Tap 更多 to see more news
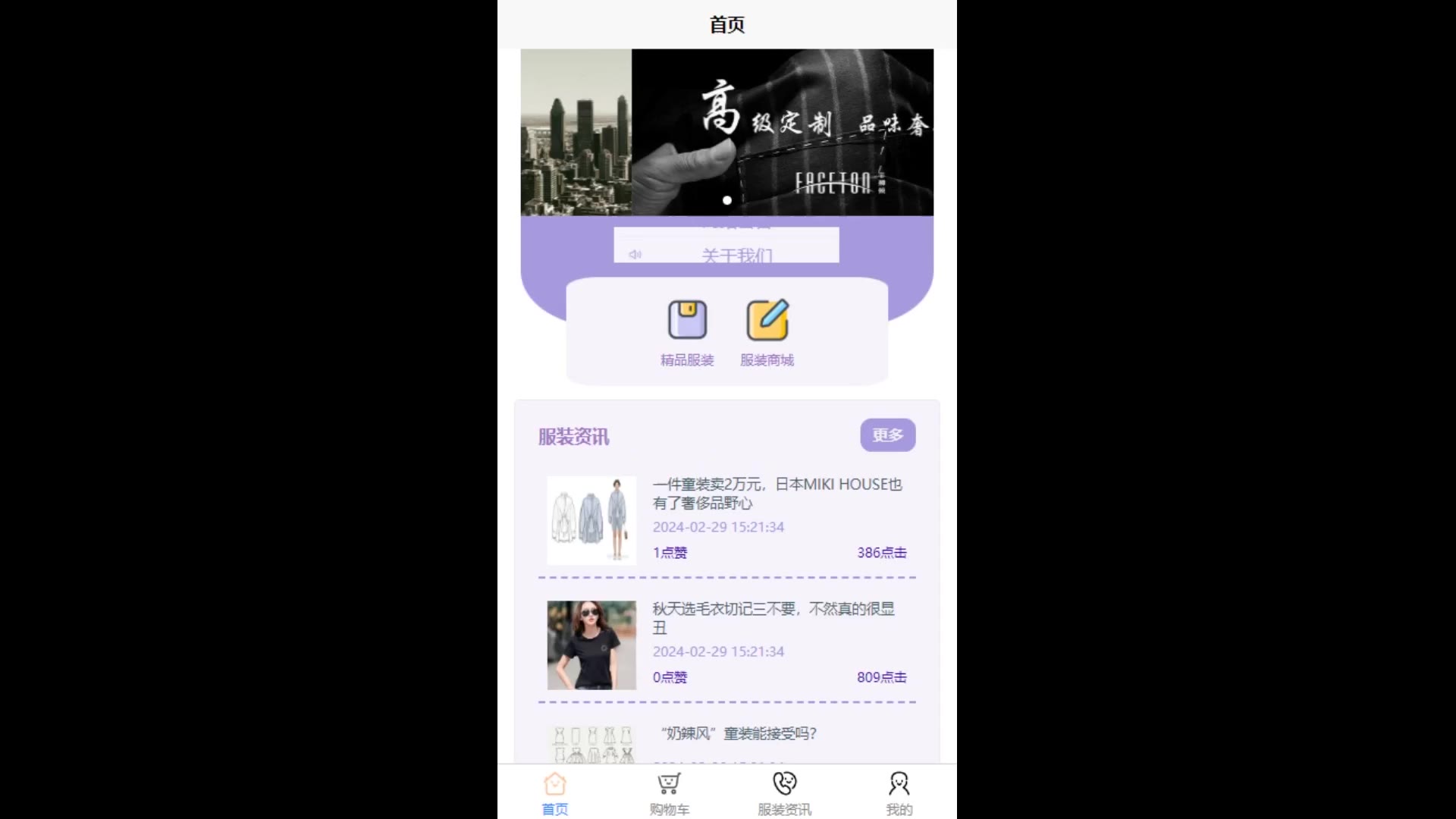Image resolution: width=1456 pixels, height=819 pixels. click(x=887, y=435)
